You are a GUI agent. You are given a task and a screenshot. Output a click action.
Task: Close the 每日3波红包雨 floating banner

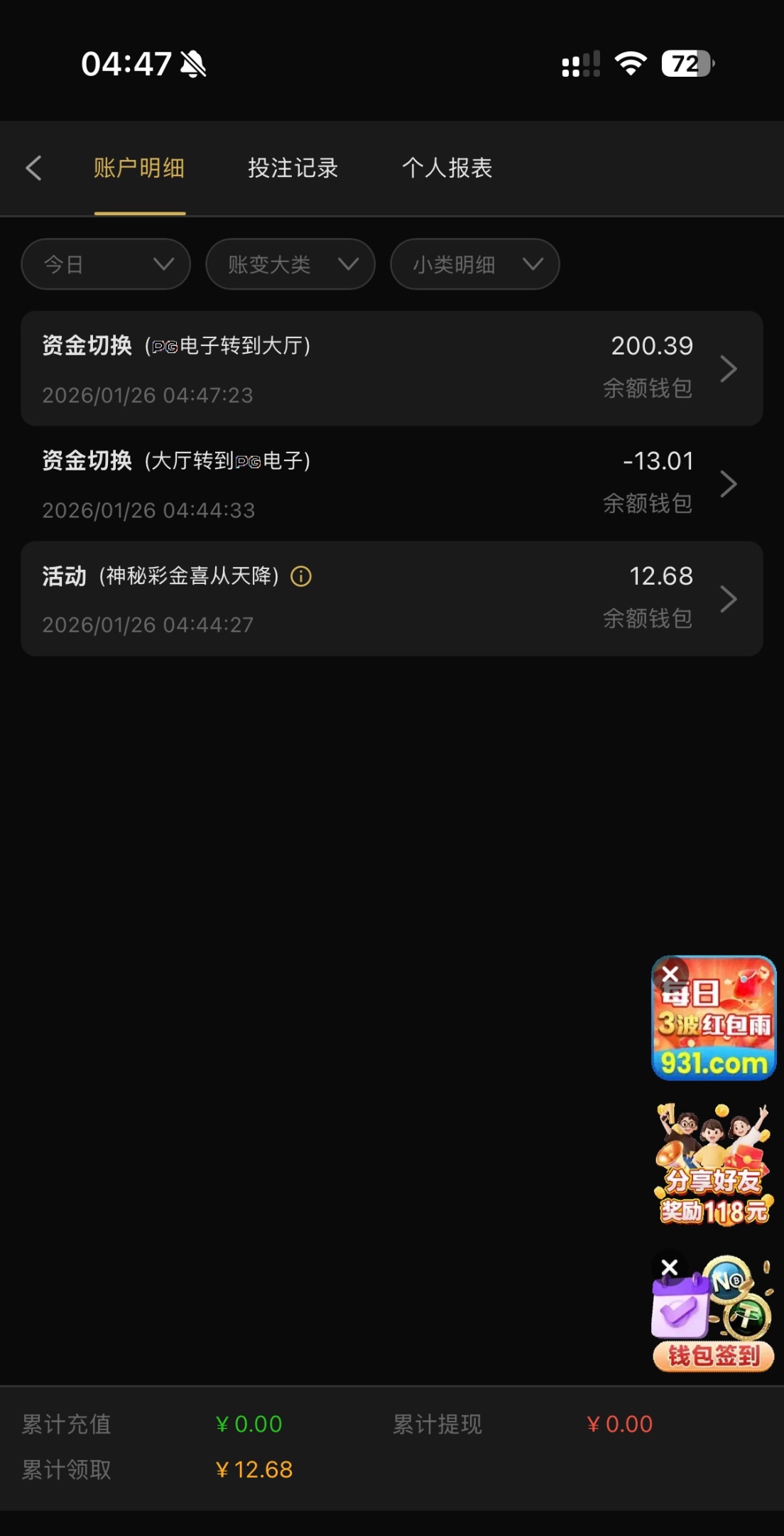[x=670, y=974]
